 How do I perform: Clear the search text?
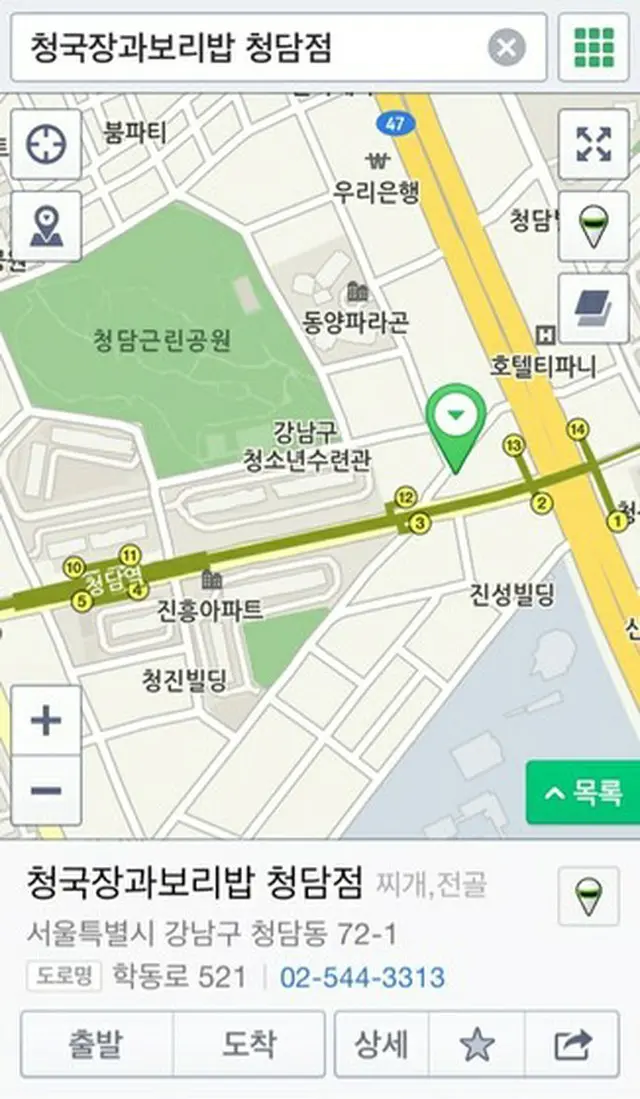point(507,47)
